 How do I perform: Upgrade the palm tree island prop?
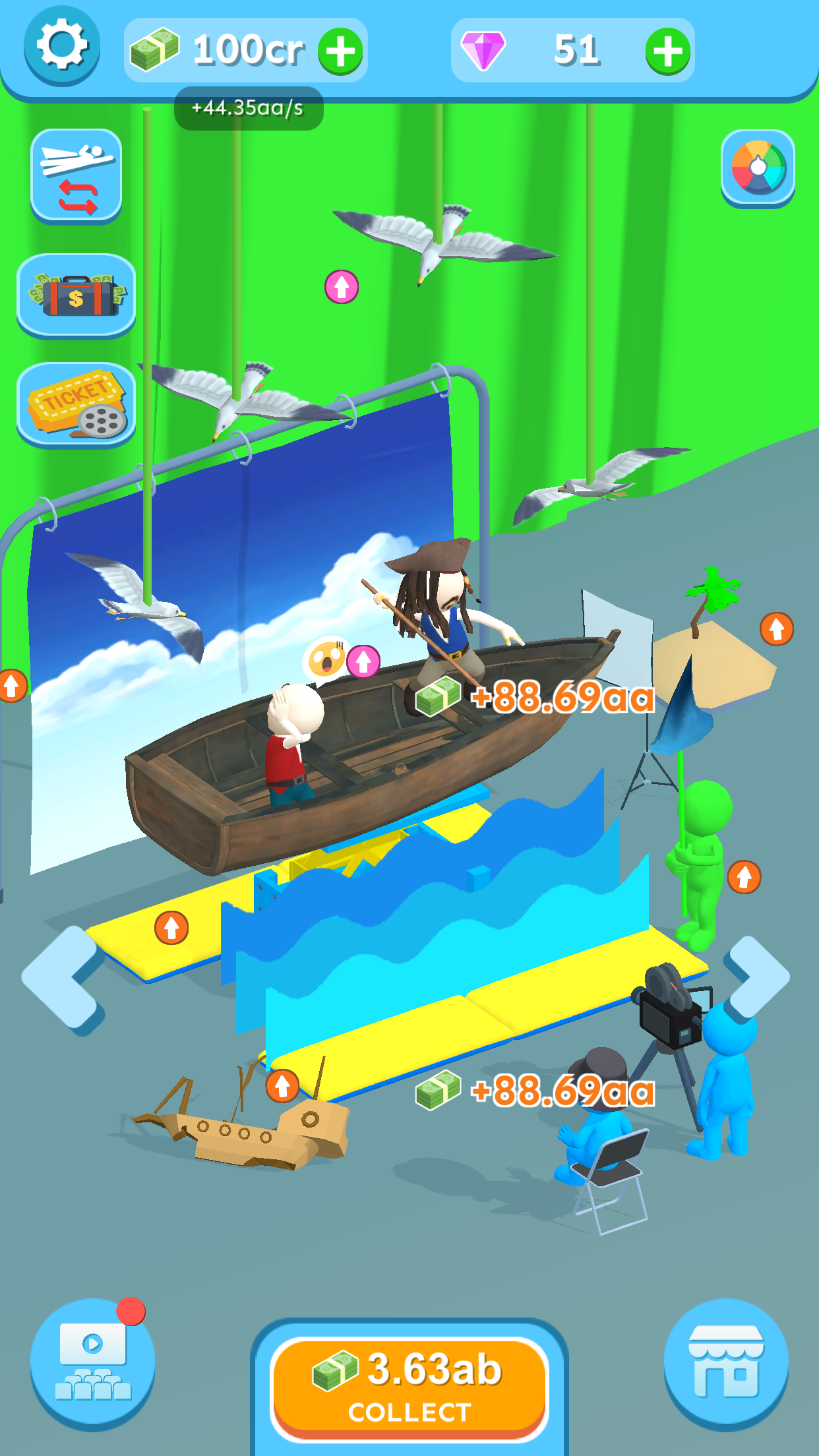776,628
